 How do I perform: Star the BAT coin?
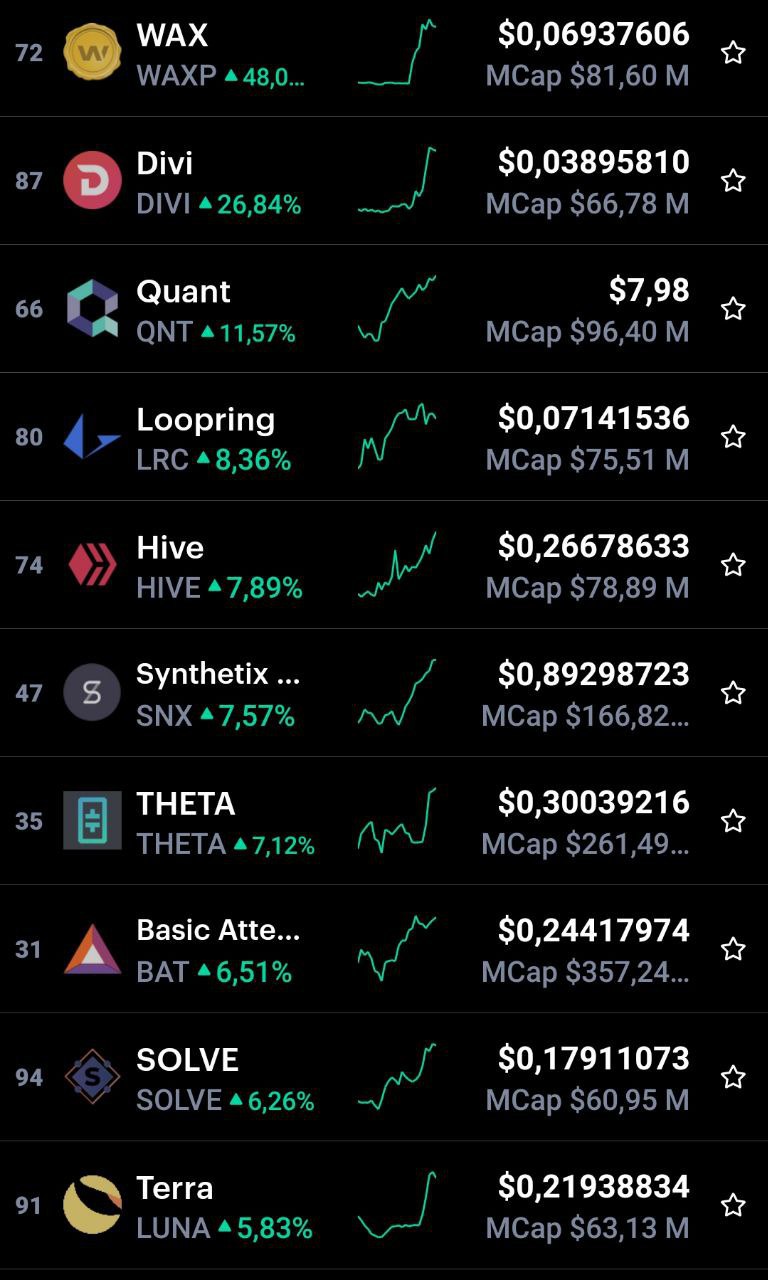click(x=733, y=949)
